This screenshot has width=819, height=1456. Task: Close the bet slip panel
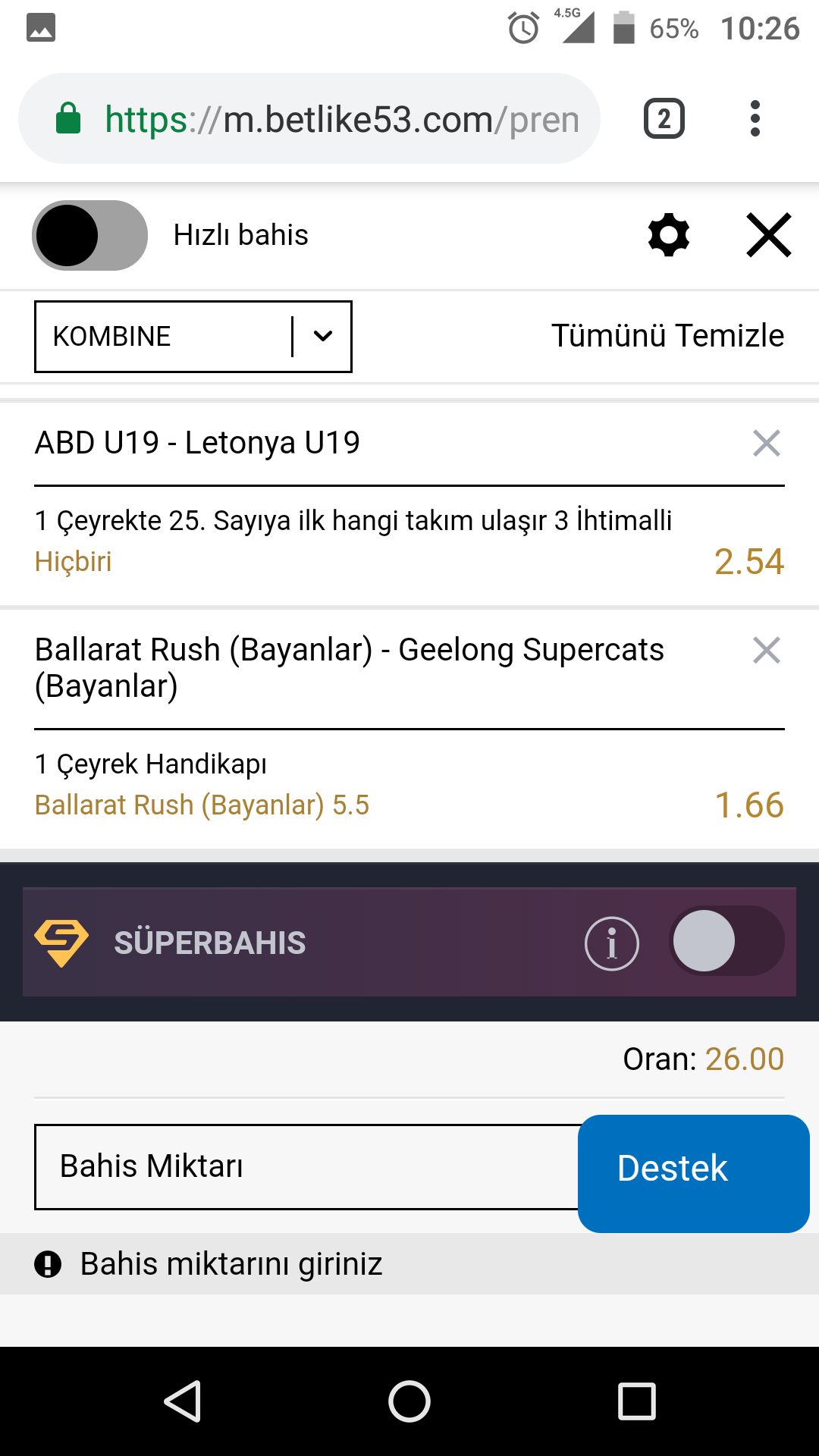click(769, 235)
